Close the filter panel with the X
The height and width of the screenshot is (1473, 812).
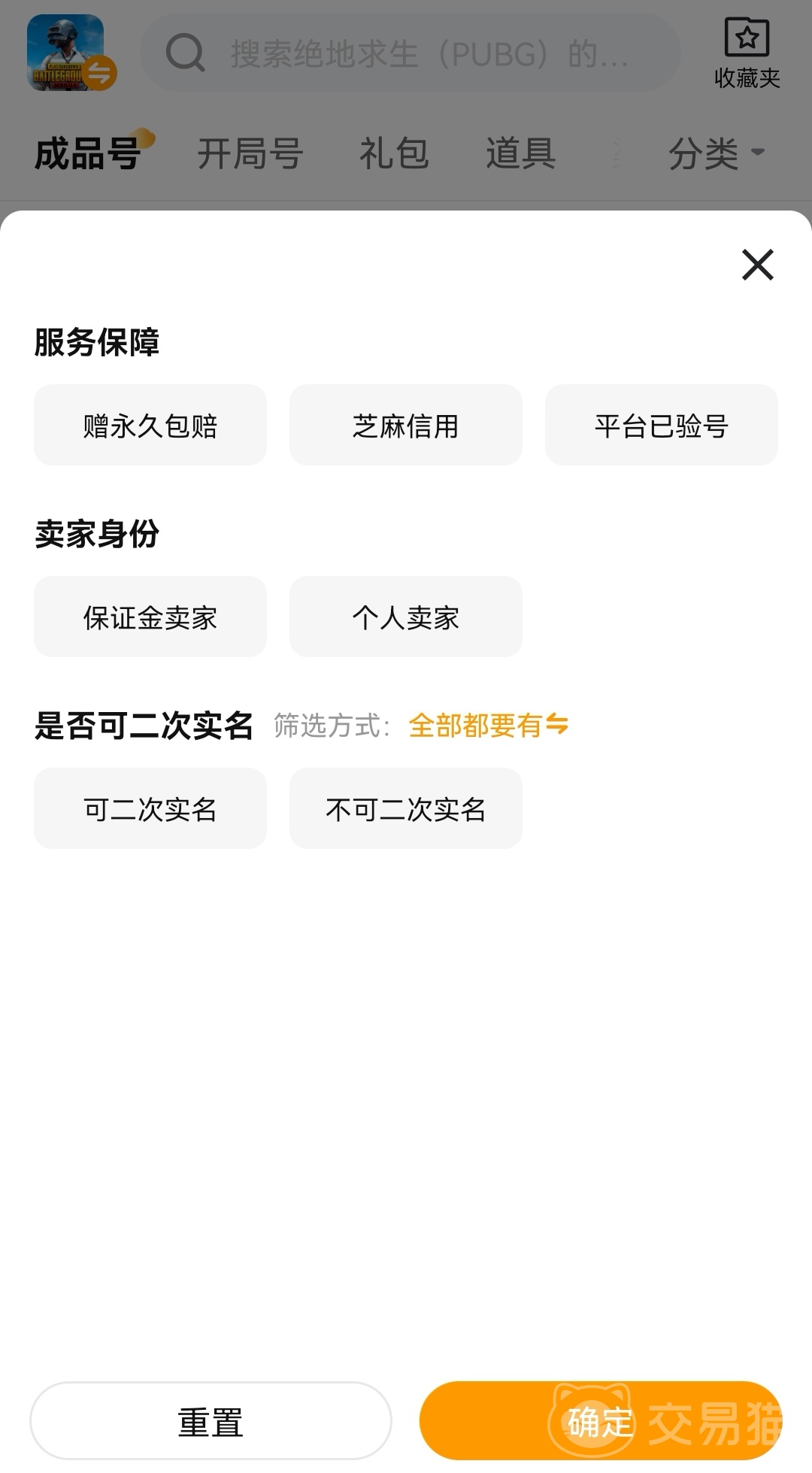[757, 265]
